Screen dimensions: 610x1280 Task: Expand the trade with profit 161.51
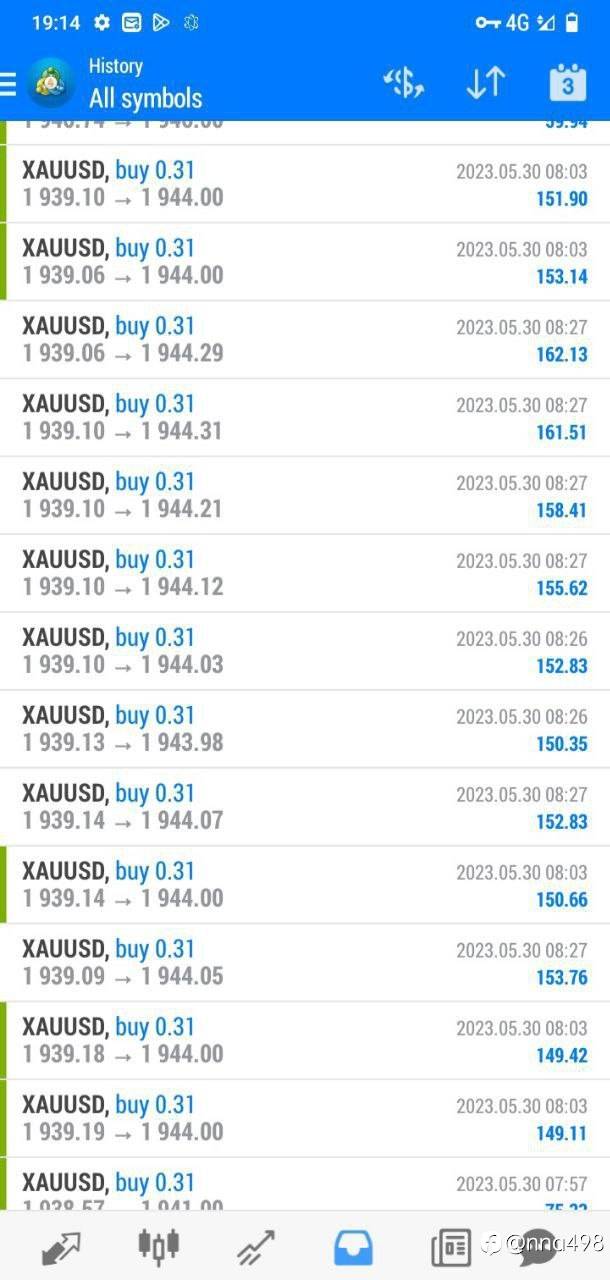tap(305, 418)
